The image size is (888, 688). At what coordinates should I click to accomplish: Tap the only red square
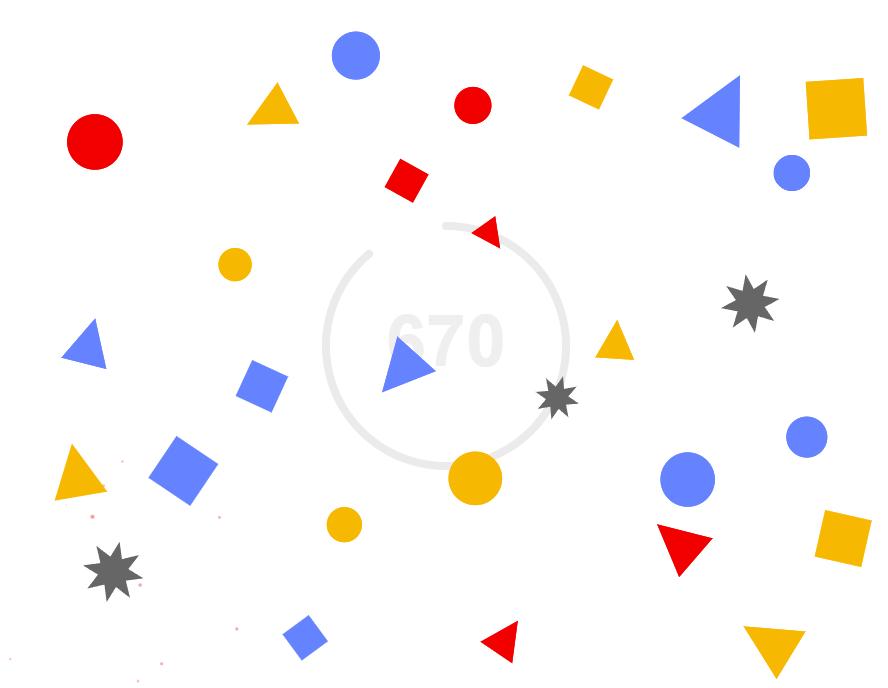pyautogui.click(x=407, y=181)
